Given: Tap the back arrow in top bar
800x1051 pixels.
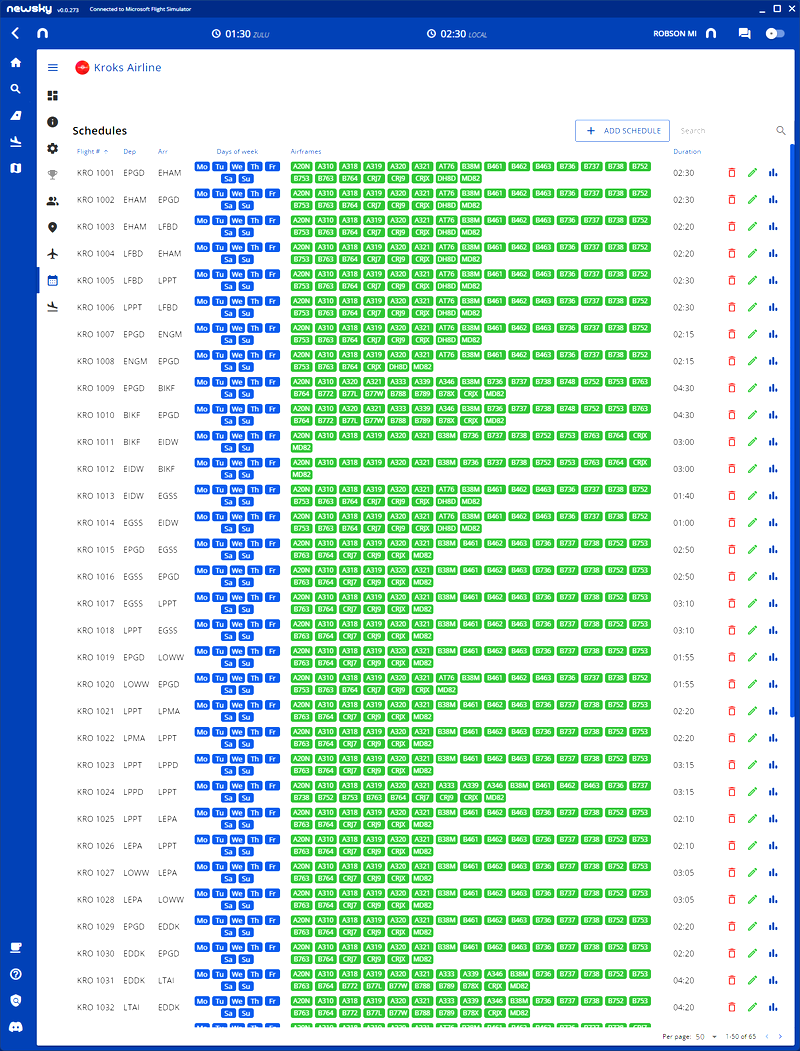Looking at the screenshot, I should click(x=15, y=33).
